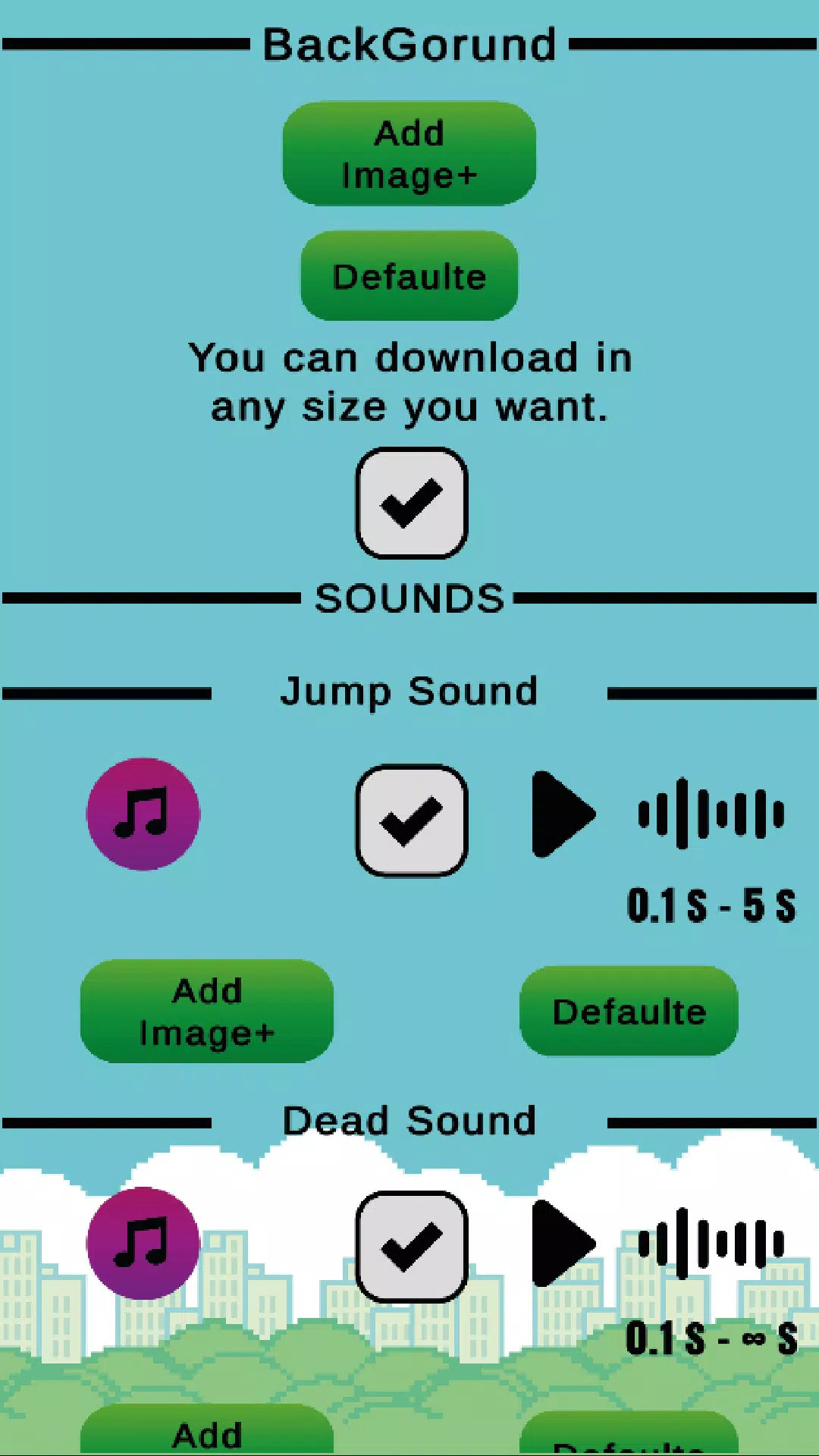Image resolution: width=819 pixels, height=1456 pixels.
Task: Tap Add Image+ under BackGorund
Action: tap(409, 154)
